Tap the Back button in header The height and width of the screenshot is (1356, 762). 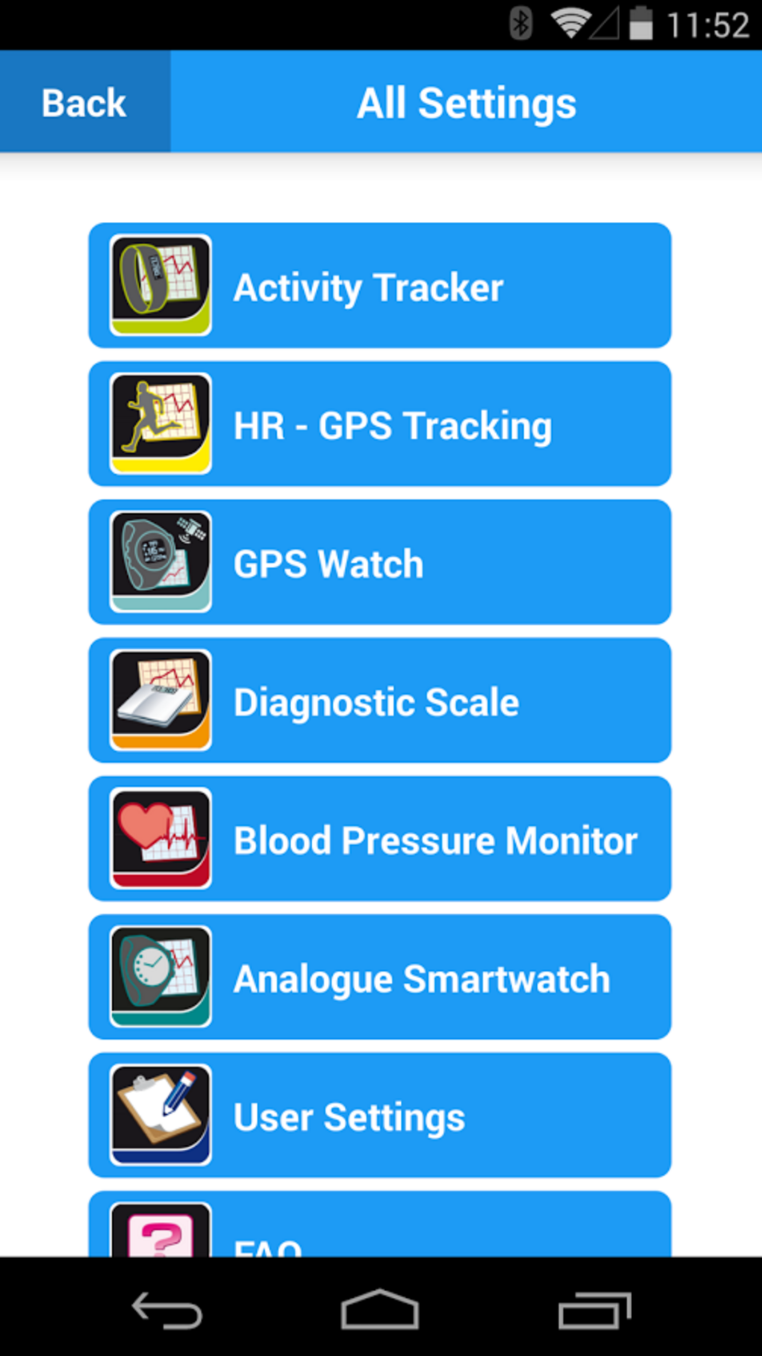click(x=85, y=102)
